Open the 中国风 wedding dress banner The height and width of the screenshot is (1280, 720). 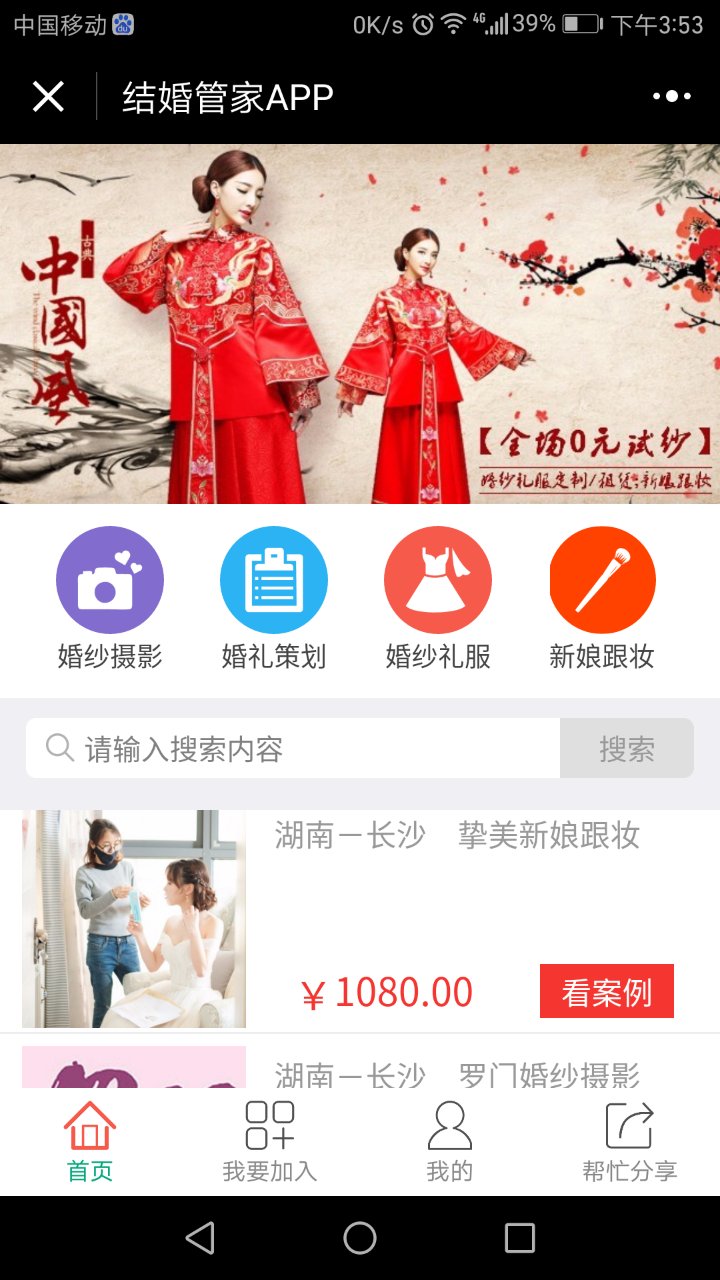[x=360, y=324]
